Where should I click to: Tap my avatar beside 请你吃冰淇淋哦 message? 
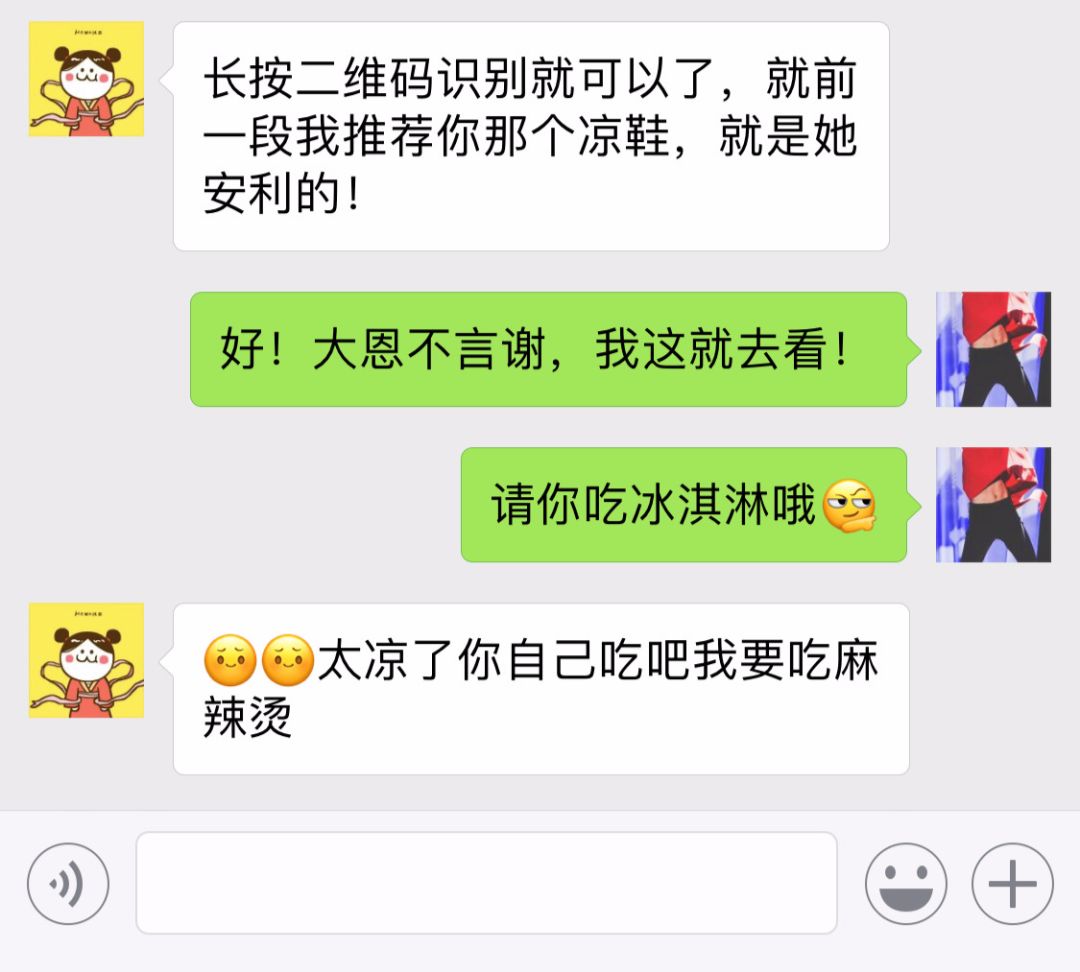[993, 504]
